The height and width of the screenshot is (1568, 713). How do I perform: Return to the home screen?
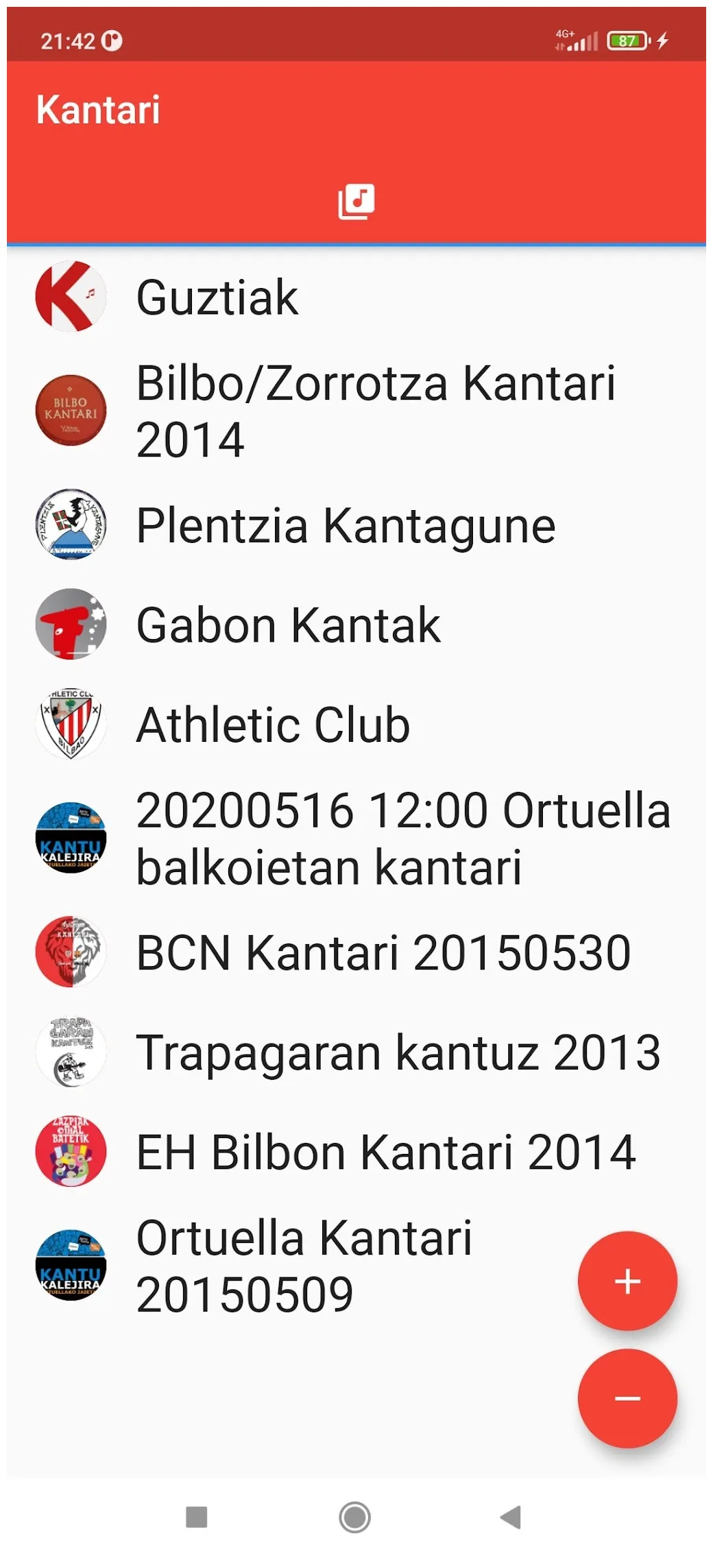(354, 1517)
